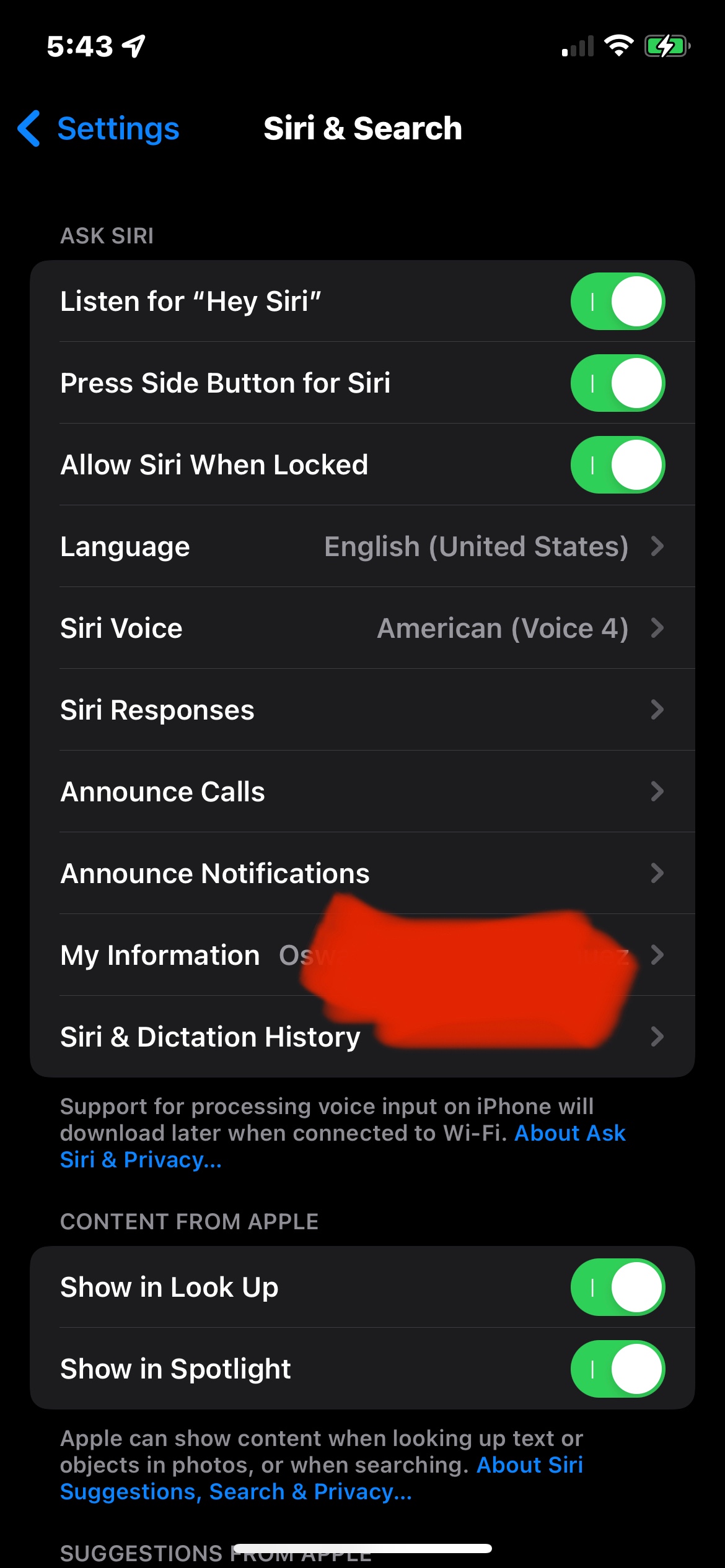Open Announce Calls settings

(x=362, y=792)
